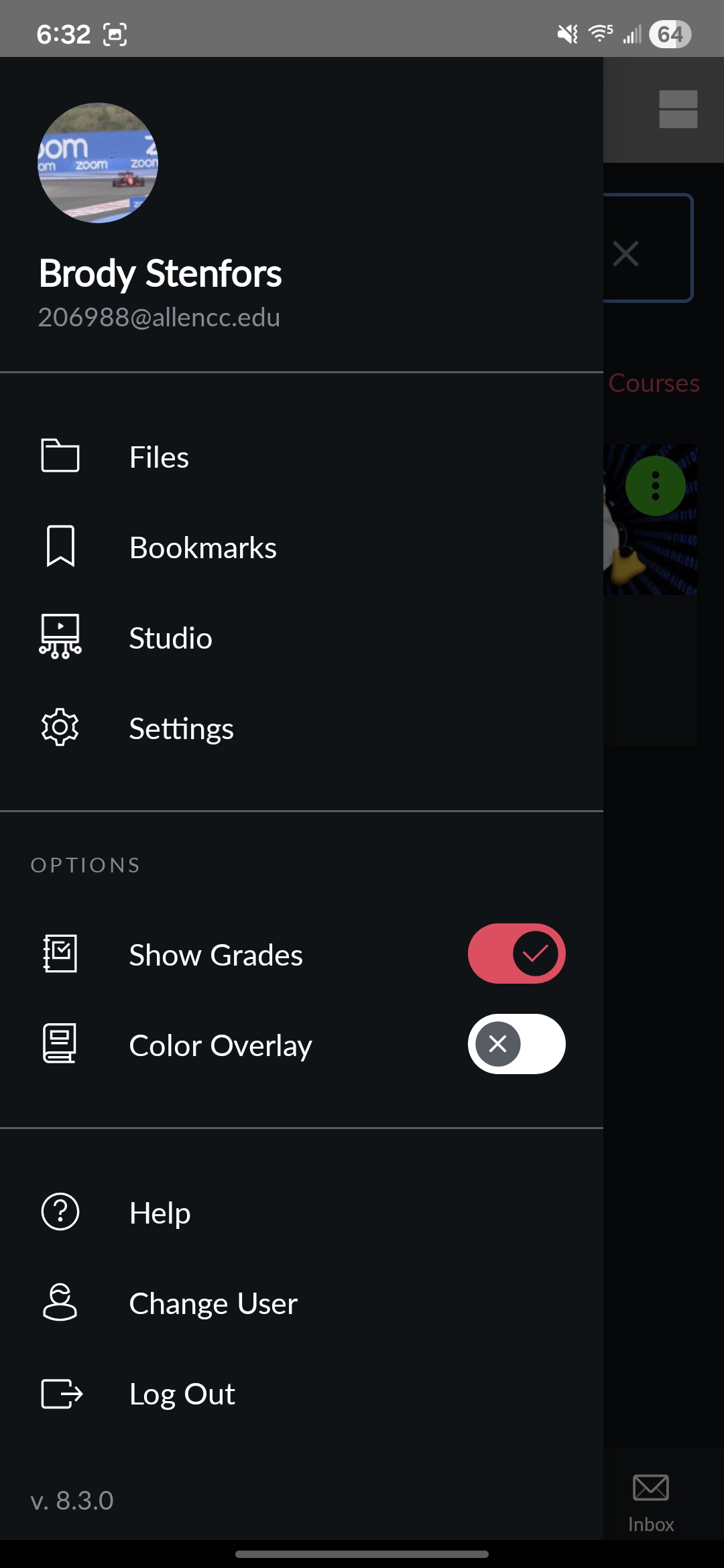Open Help
Screen dimensions: 724x1568
[x=160, y=1213]
